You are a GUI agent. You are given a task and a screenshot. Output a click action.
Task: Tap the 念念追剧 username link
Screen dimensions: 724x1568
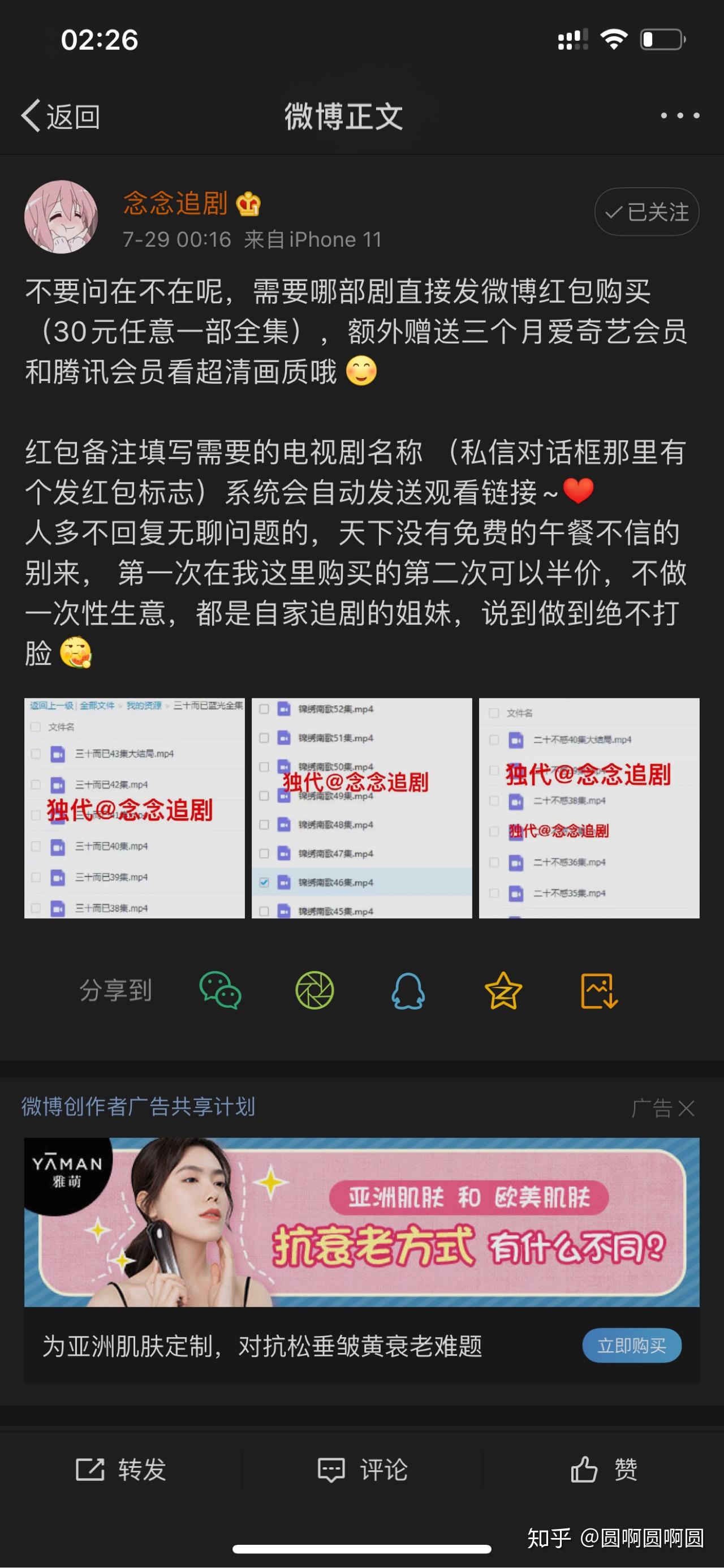pos(175,203)
